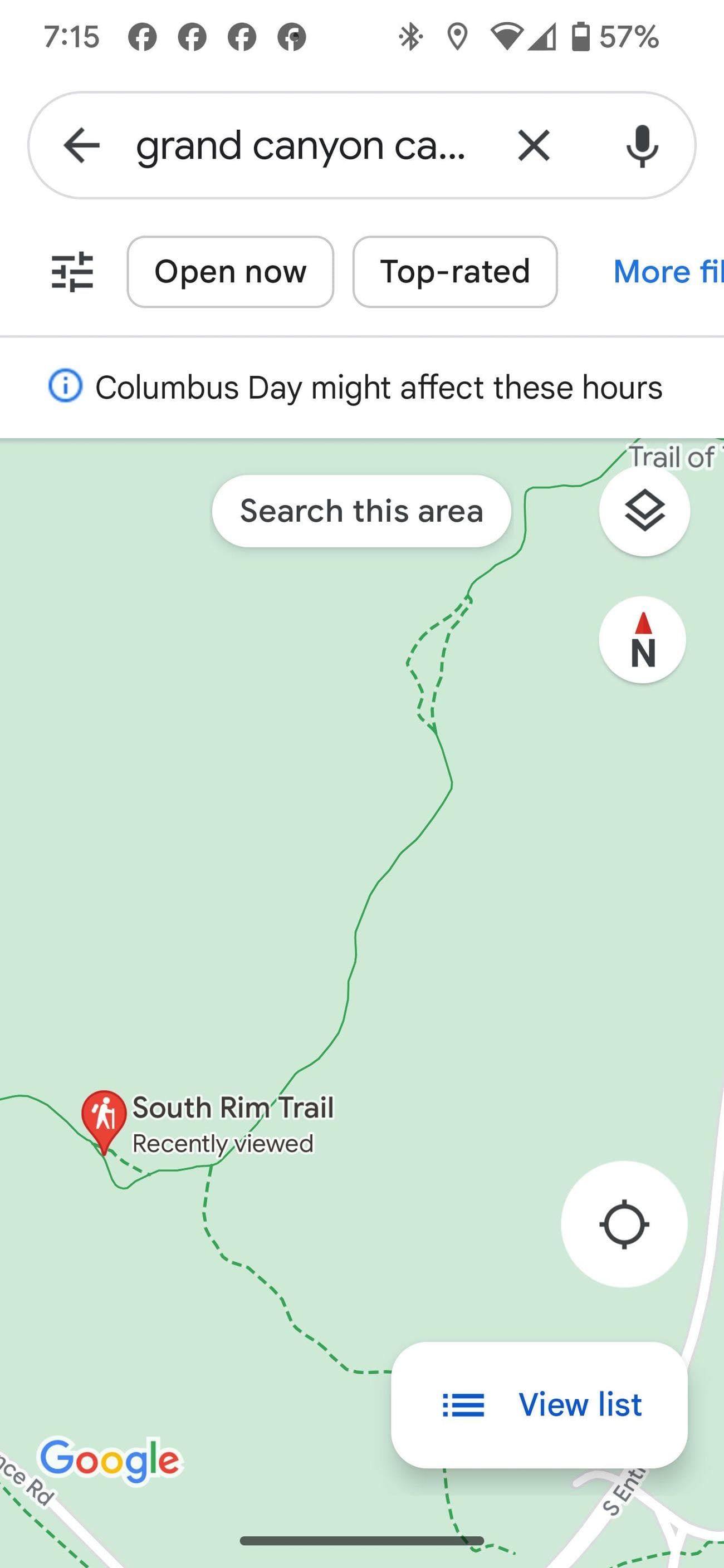Image resolution: width=724 pixels, height=1568 pixels.
Task: Go back from the search results
Action: tap(82, 145)
